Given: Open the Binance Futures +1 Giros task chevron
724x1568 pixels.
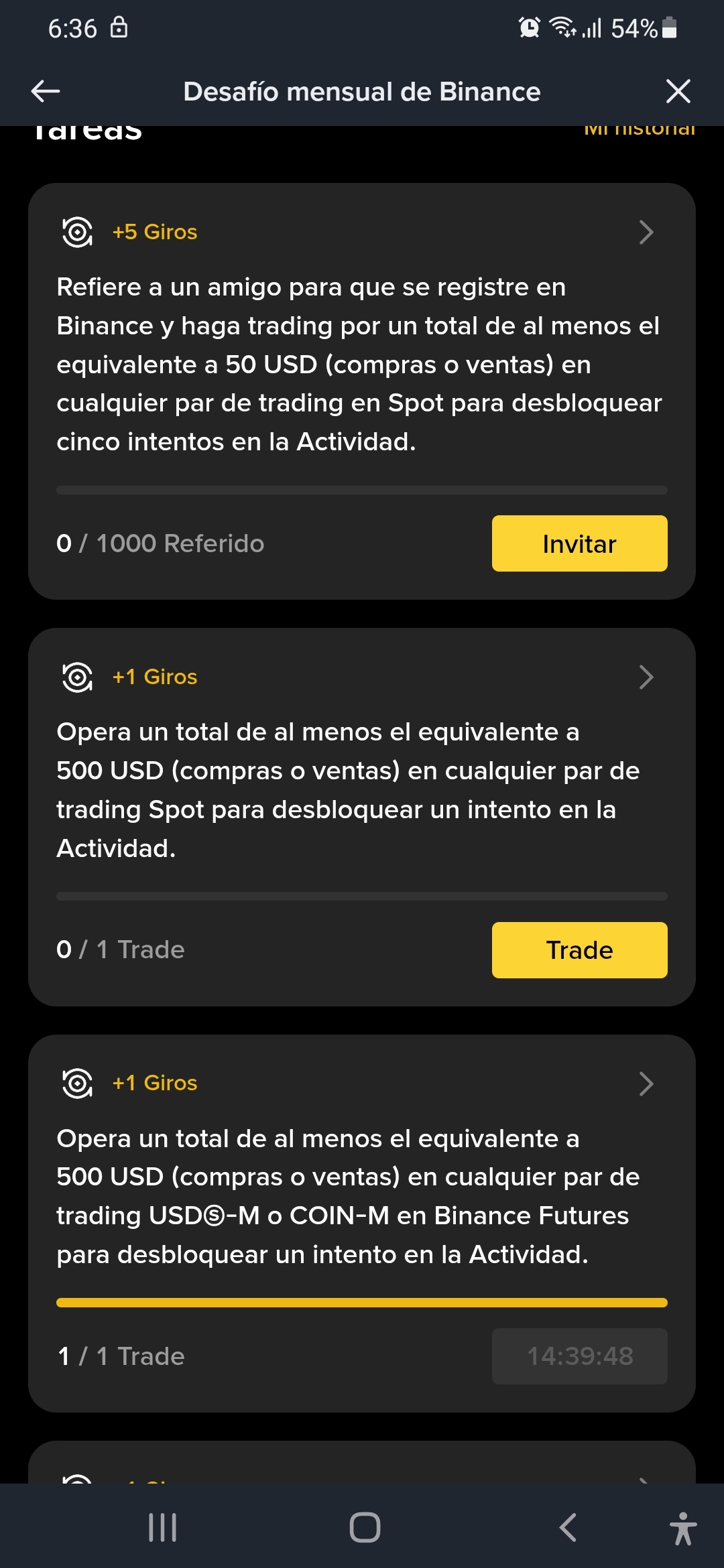Looking at the screenshot, I should click(x=646, y=1084).
